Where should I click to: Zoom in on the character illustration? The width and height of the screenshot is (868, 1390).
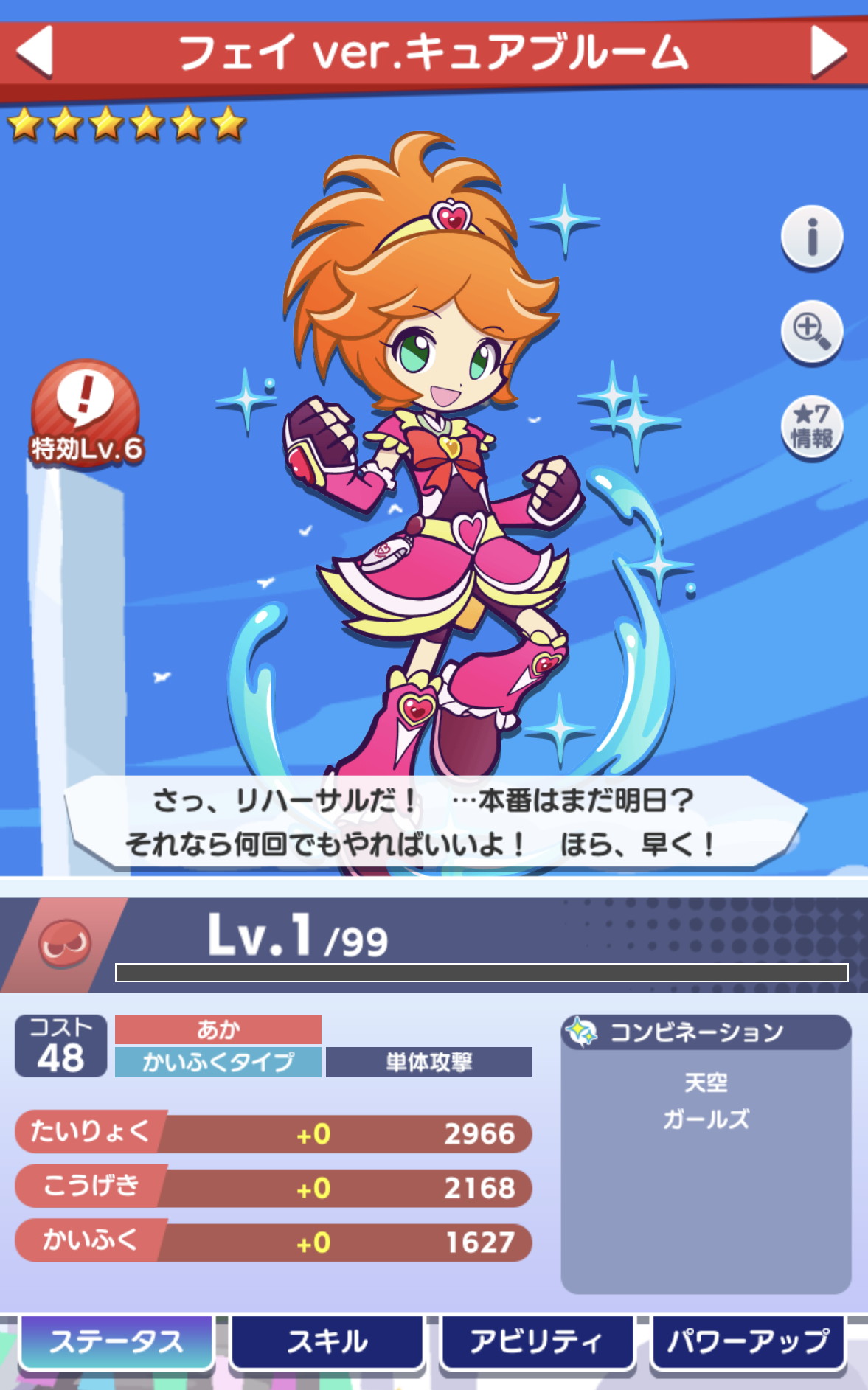[812, 332]
